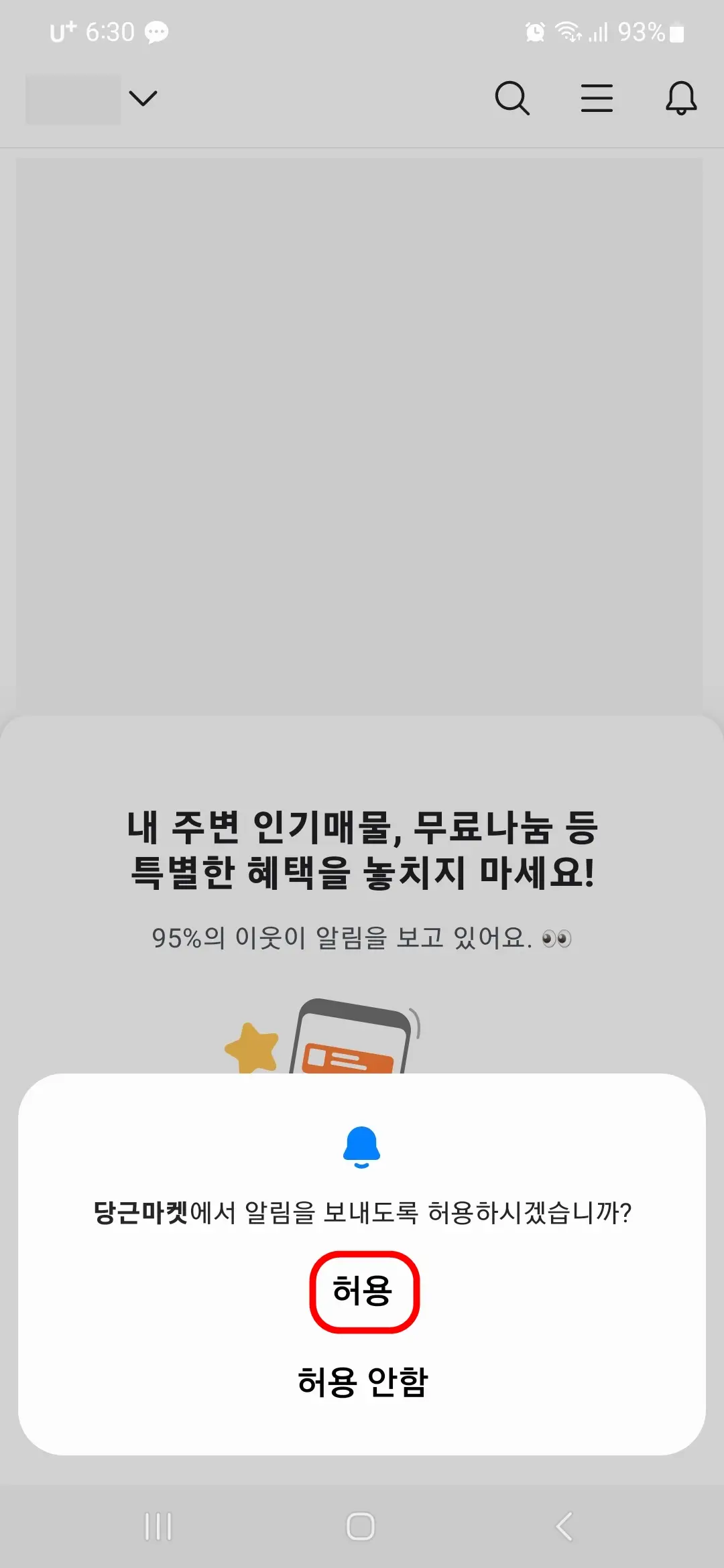Screen dimensions: 724x1568
Task: Open the search magnifier icon
Action: [x=513, y=99]
